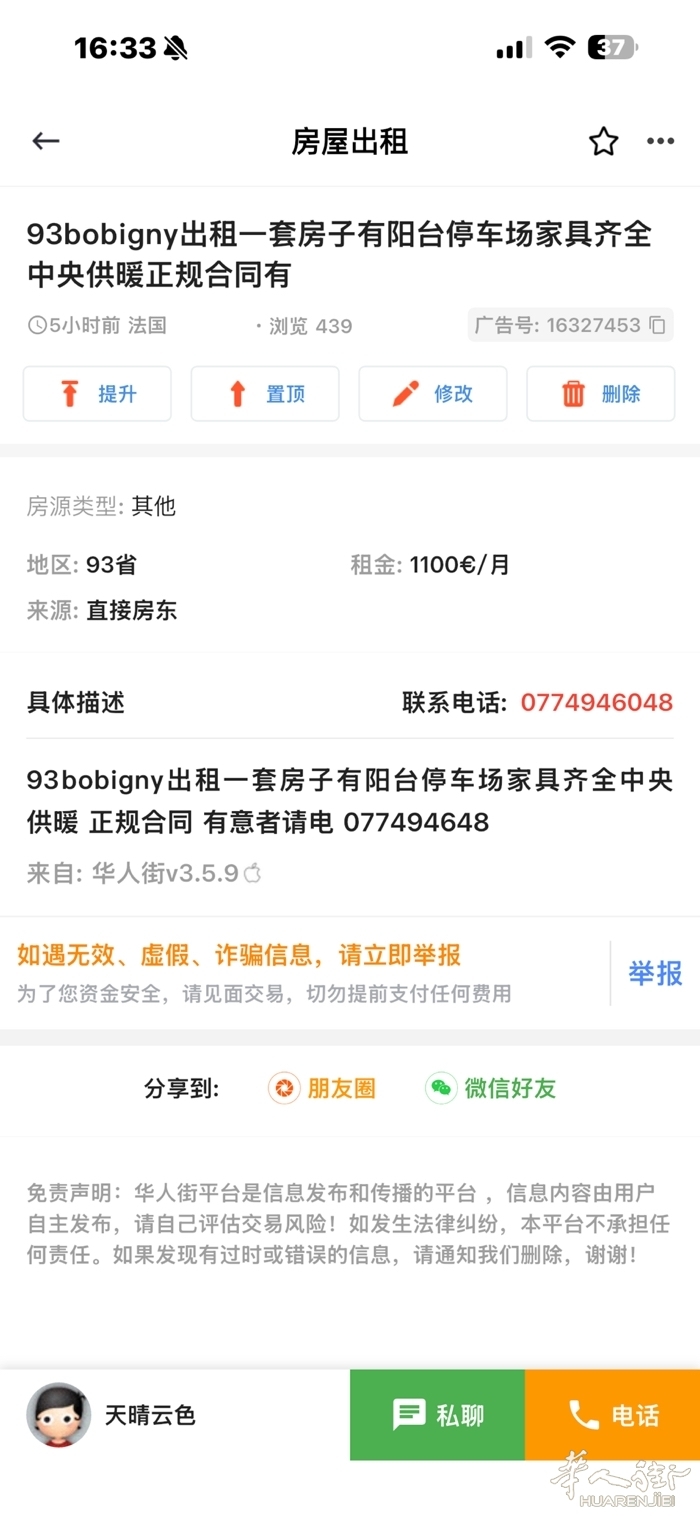Screen dimensions: 700x1516
Task: Go back with the arrow icon
Action: (x=46, y=141)
